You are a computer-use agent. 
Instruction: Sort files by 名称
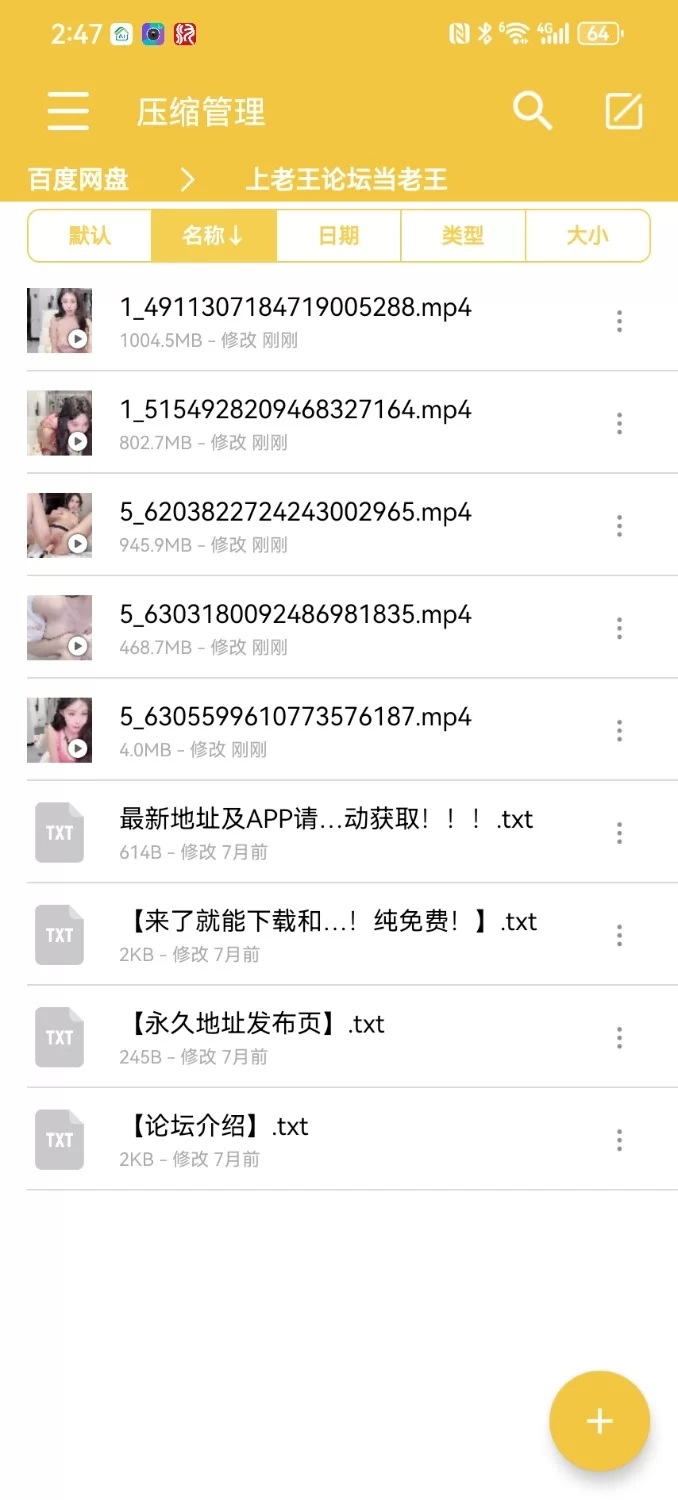[x=213, y=236]
